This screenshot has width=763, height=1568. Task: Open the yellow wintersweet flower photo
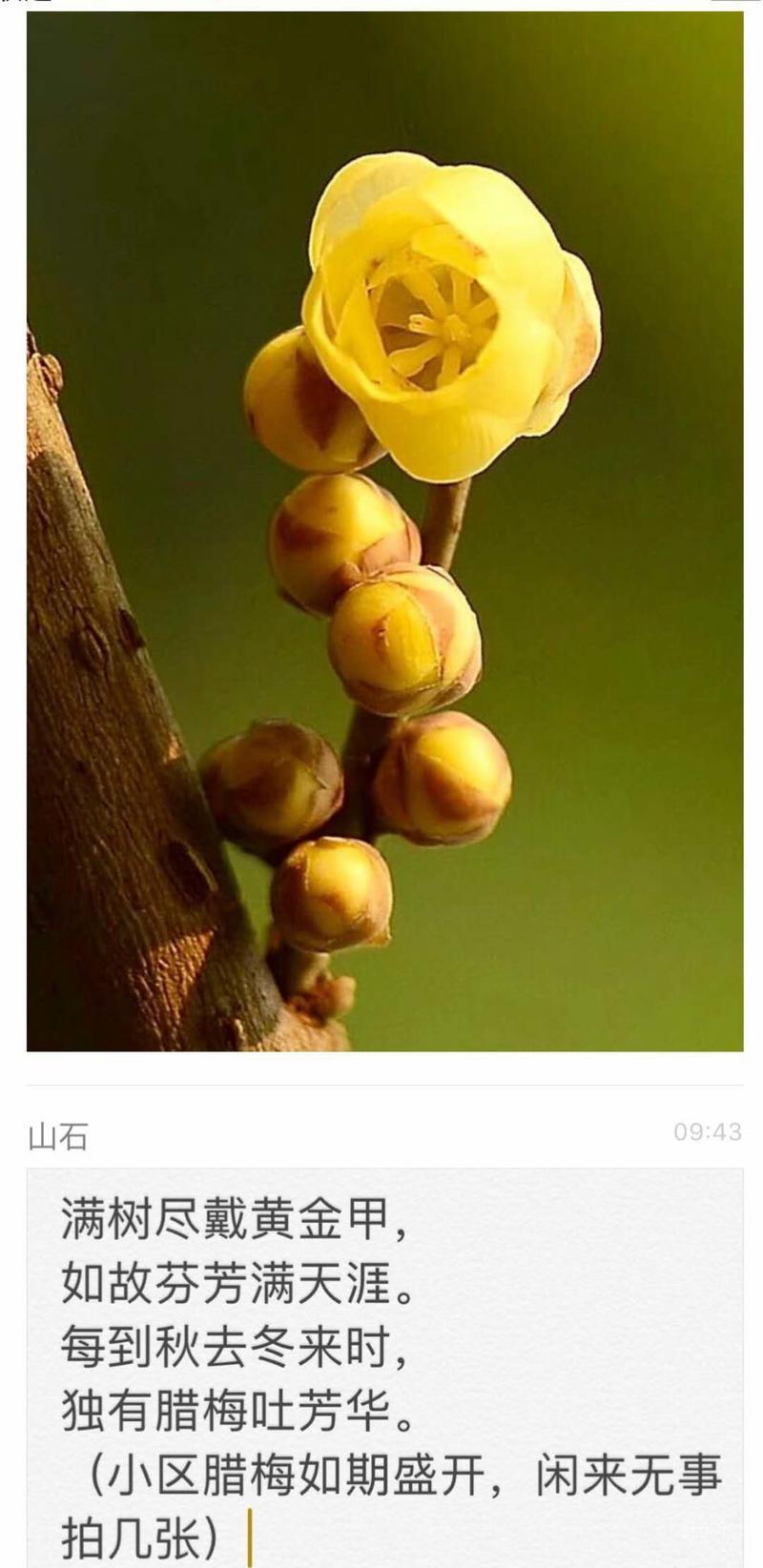pos(384,530)
